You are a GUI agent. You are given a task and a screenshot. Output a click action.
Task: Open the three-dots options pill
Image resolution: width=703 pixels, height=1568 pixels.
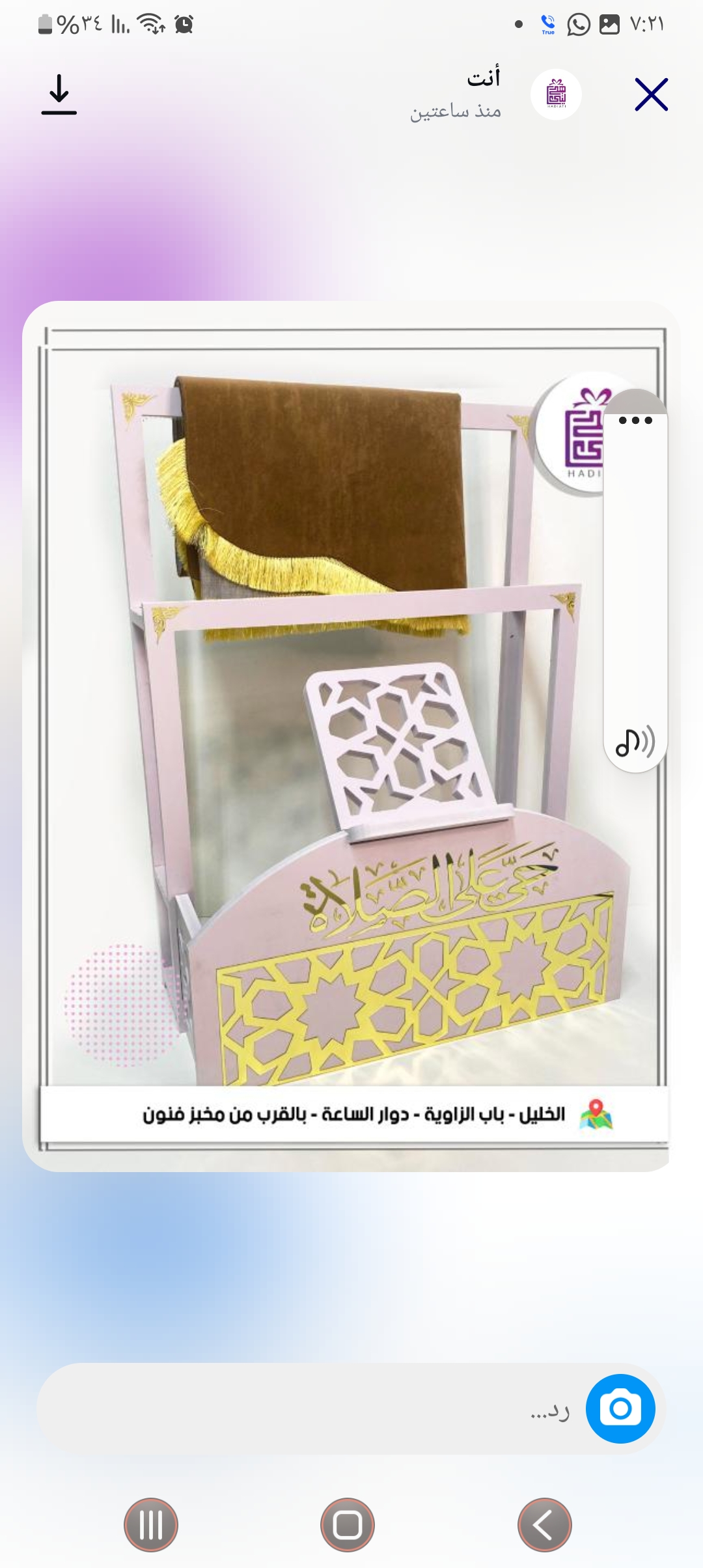point(635,420)
